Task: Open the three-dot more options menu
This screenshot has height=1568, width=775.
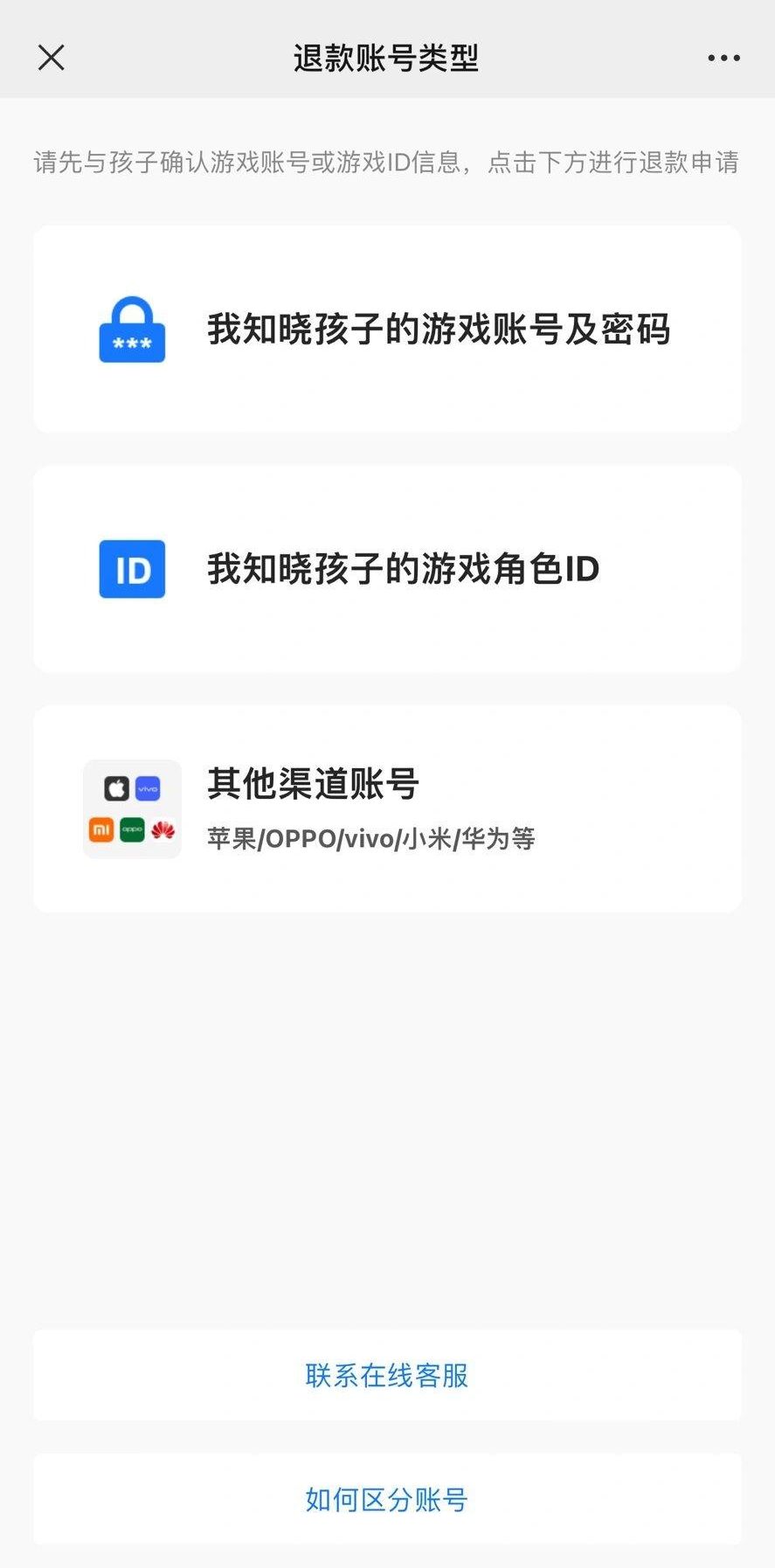Action: (x=723, y=58)
